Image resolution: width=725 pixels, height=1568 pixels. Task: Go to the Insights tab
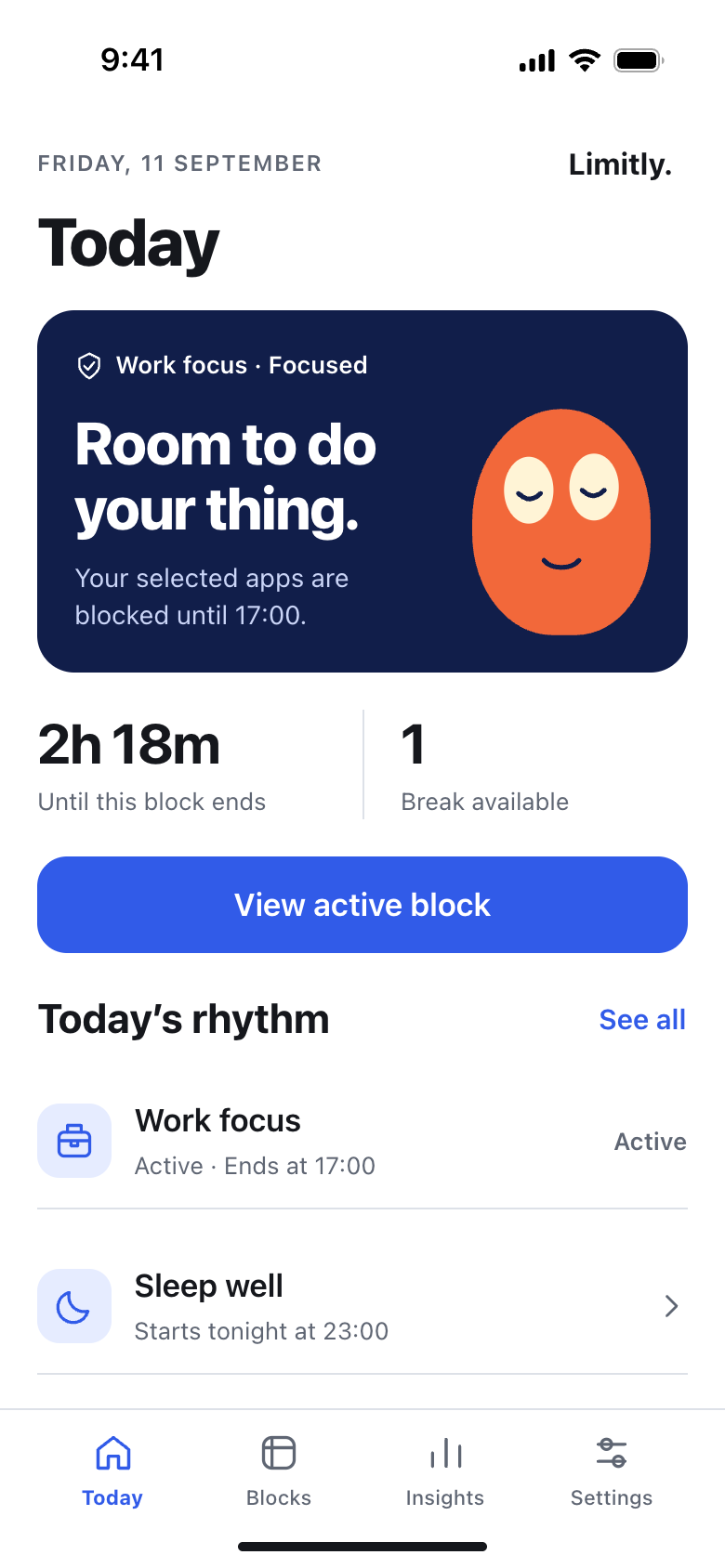click(x=445, y=1471)
